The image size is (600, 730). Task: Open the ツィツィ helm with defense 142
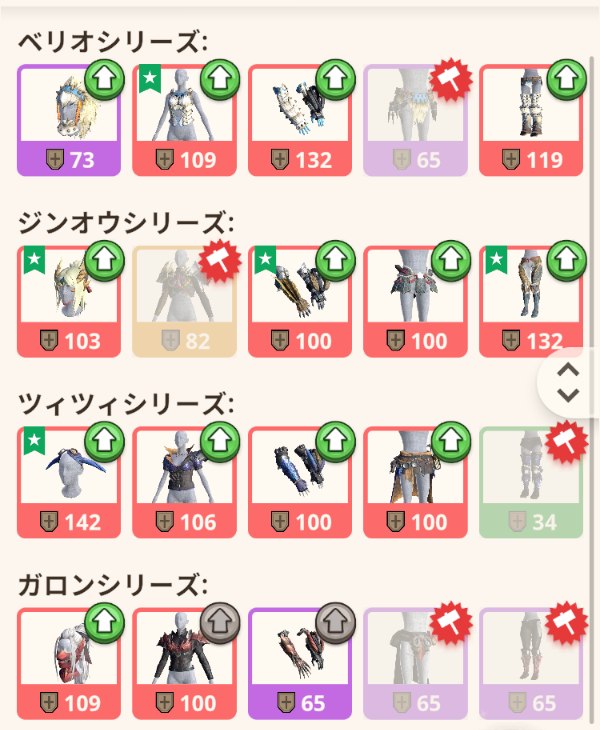point(68,483)
